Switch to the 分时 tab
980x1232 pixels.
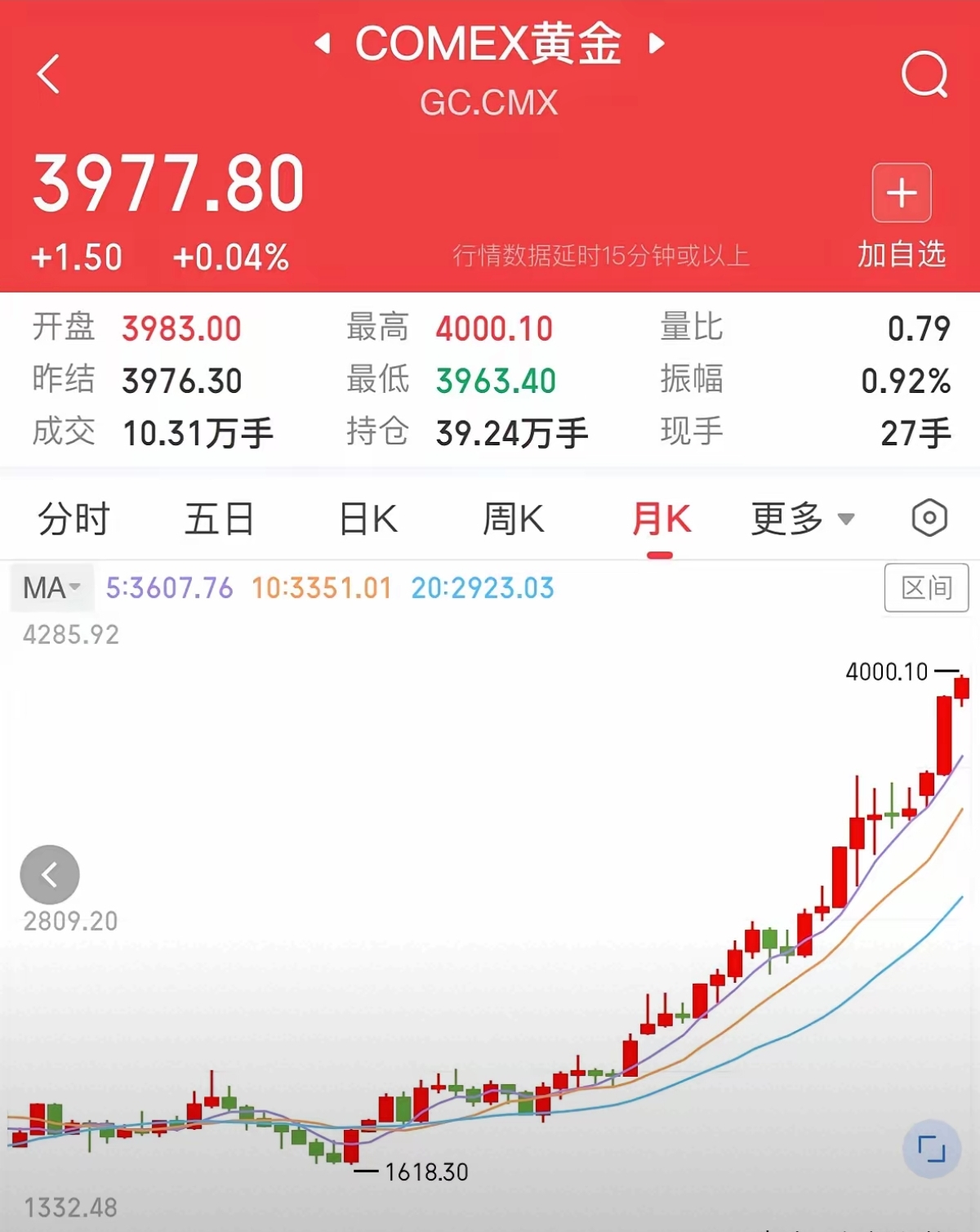(73, 518)
